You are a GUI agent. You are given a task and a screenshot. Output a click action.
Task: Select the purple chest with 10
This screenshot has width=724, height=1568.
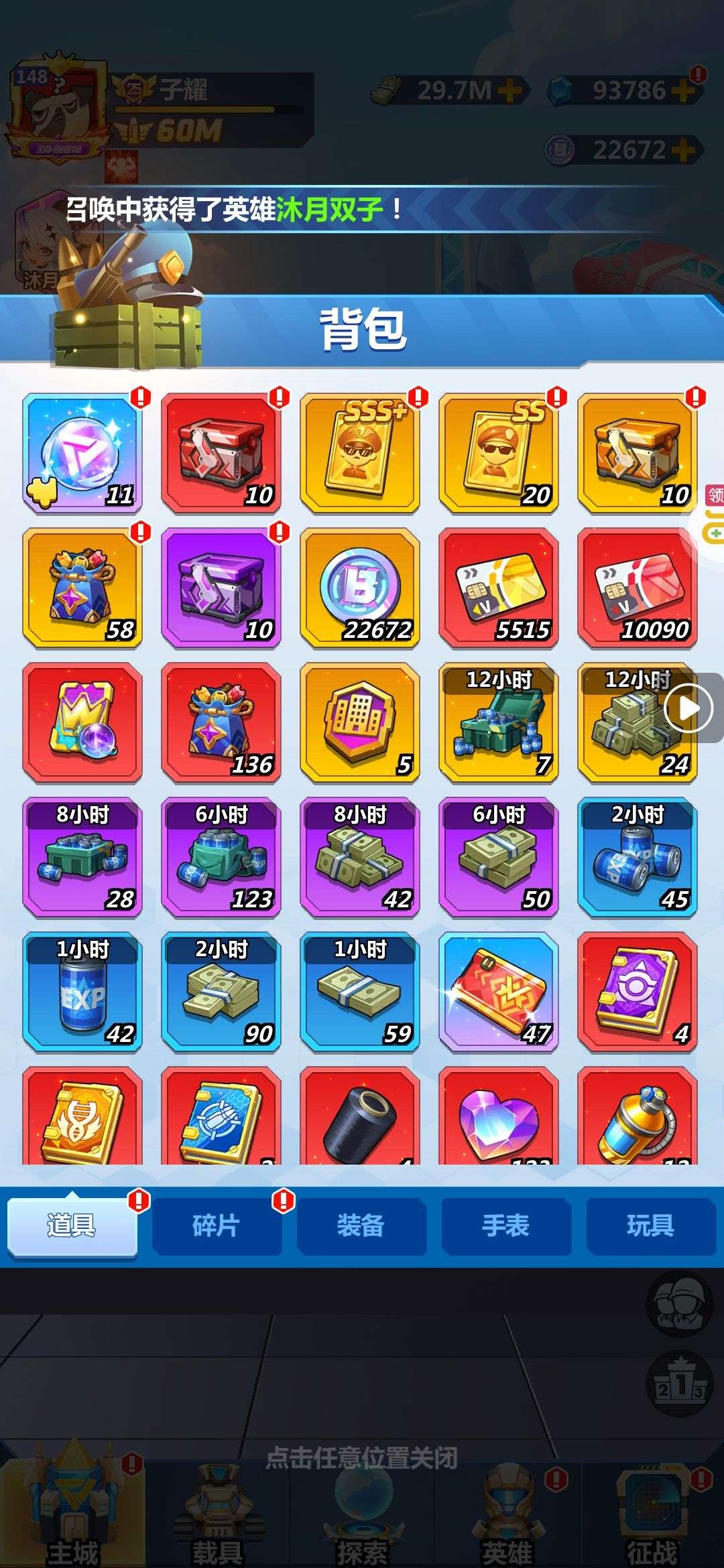[x=221, y=588]
